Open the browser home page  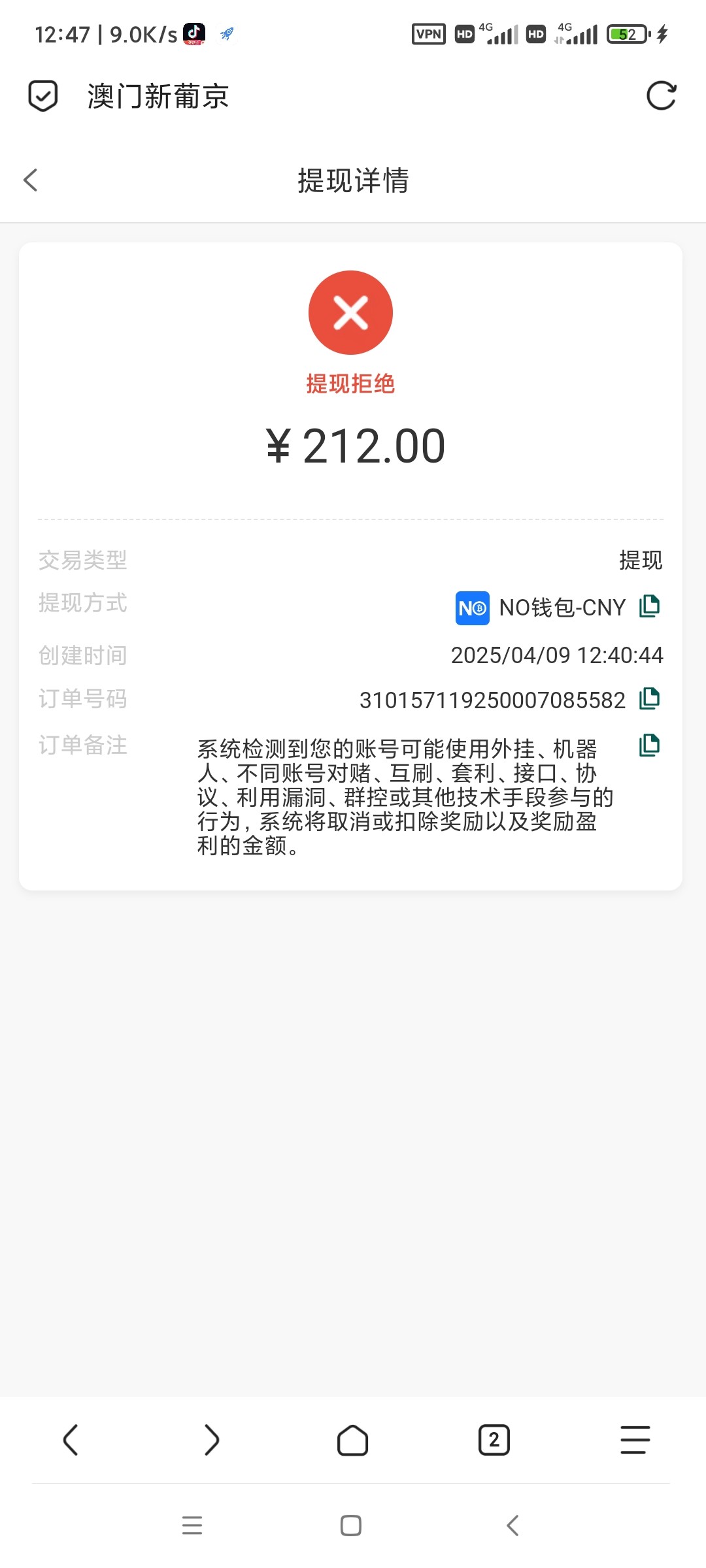pyautogui.click(x=352, y=1440)
